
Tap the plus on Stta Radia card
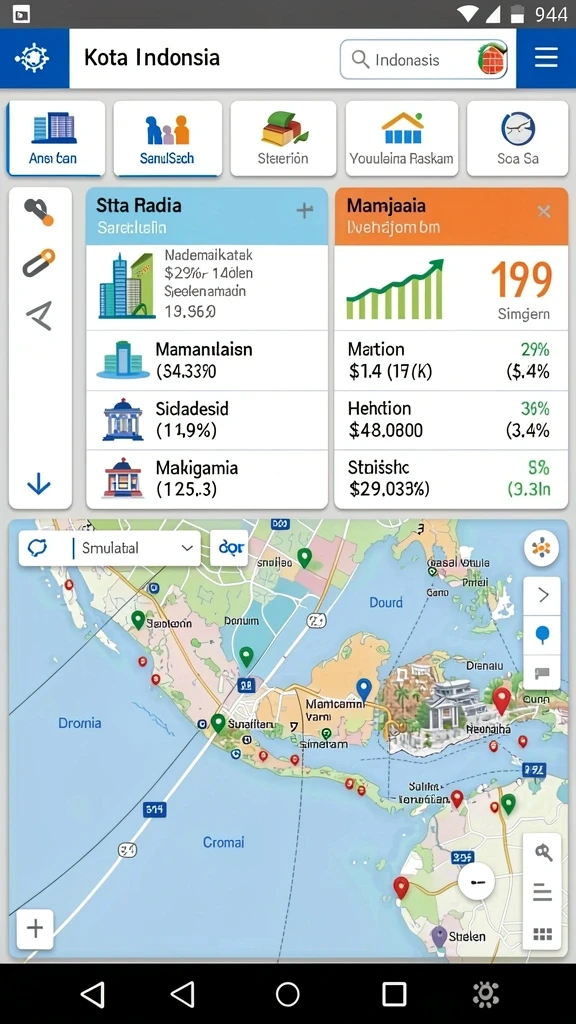[x=304, y=210]
